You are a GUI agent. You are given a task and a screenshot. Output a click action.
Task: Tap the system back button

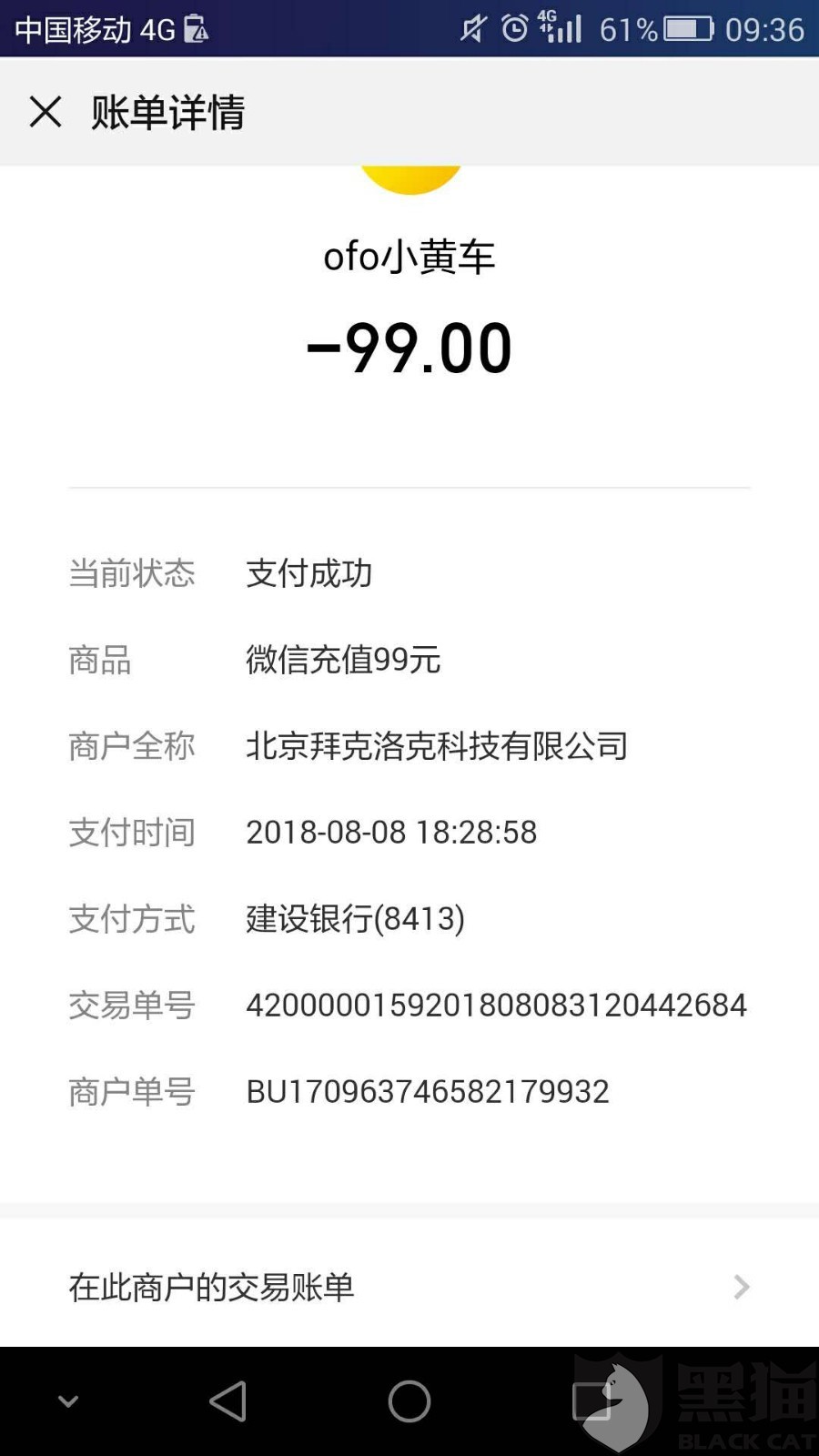coord(227,1401)
